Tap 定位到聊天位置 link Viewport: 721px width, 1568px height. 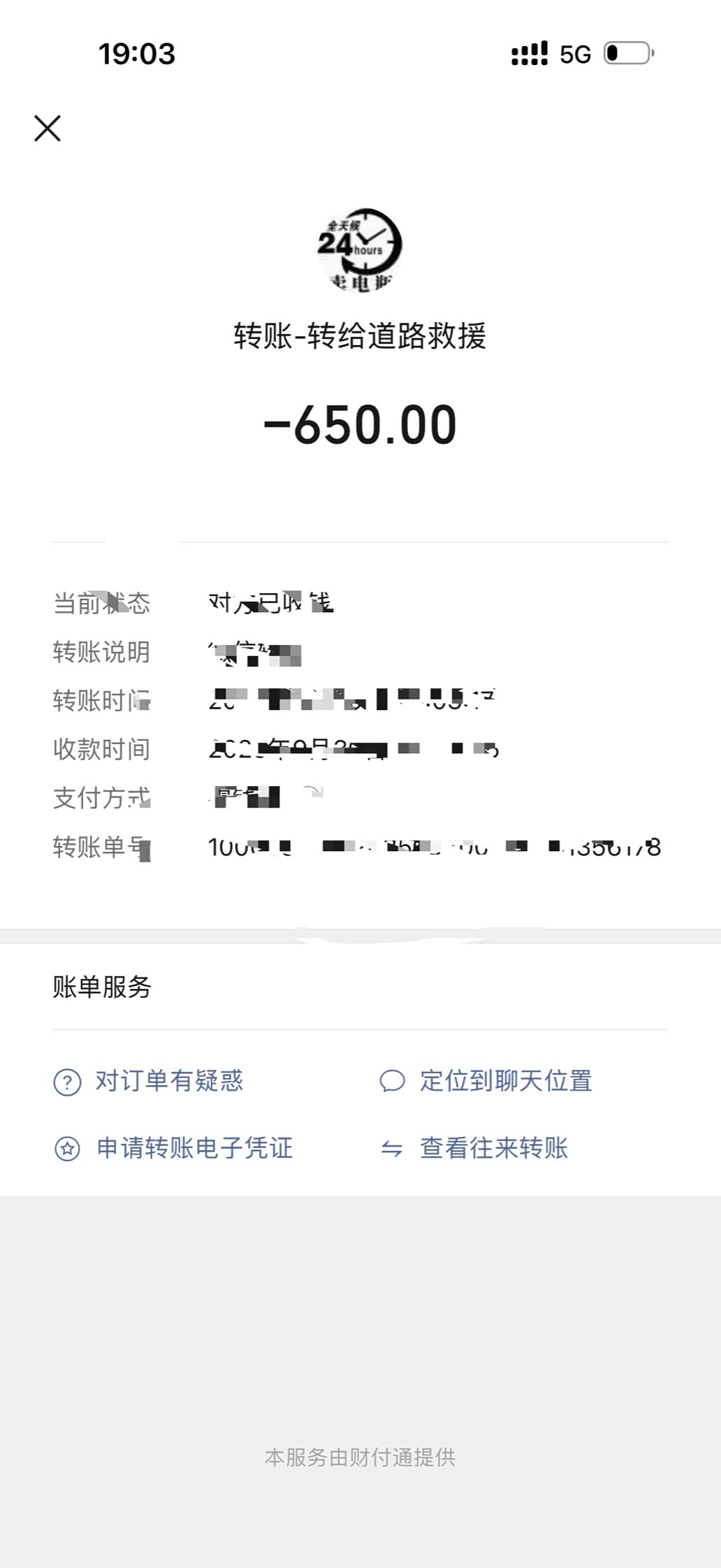coord(486,1081)
